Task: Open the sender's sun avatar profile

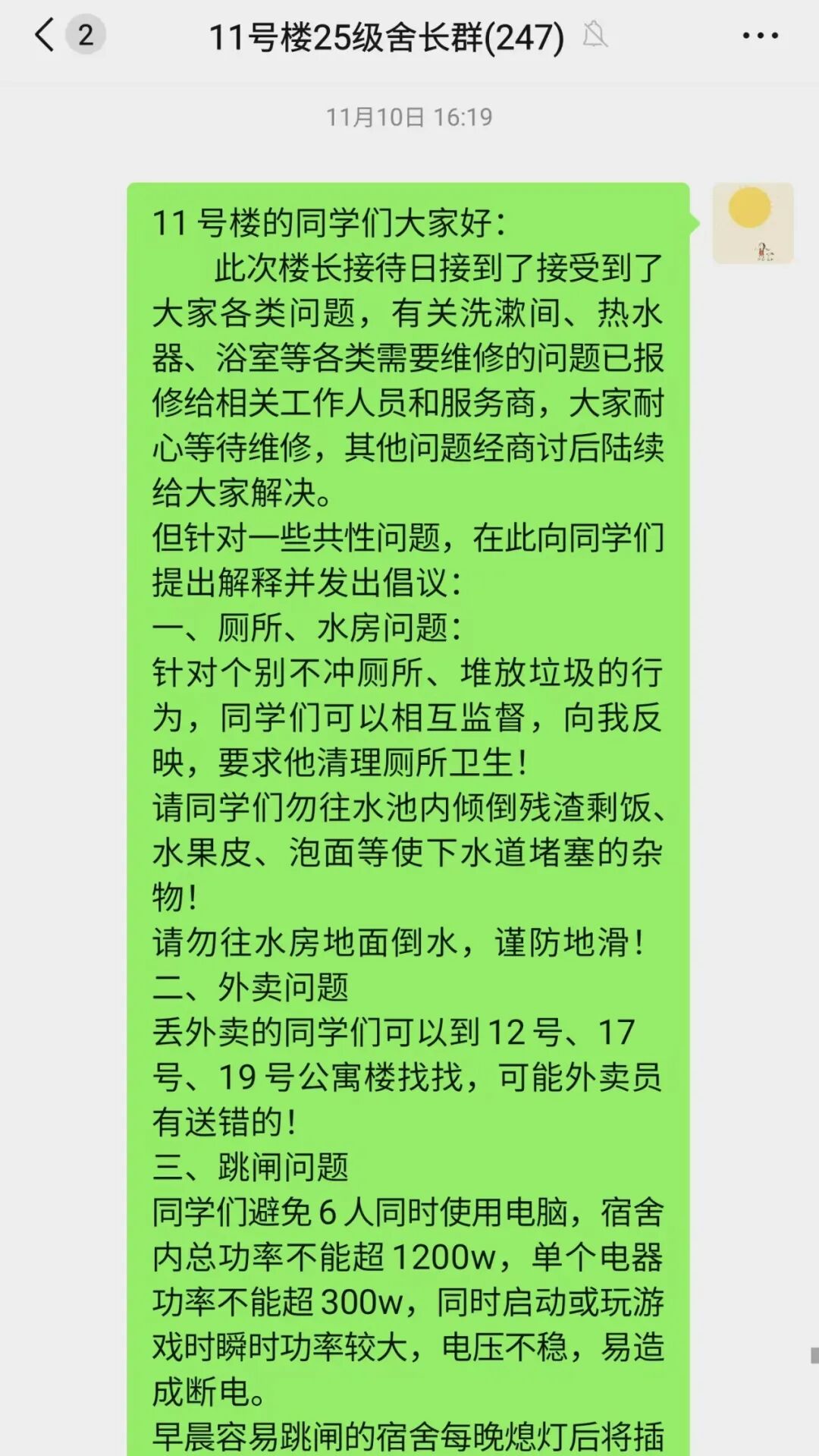Action: tap(752, 223)
